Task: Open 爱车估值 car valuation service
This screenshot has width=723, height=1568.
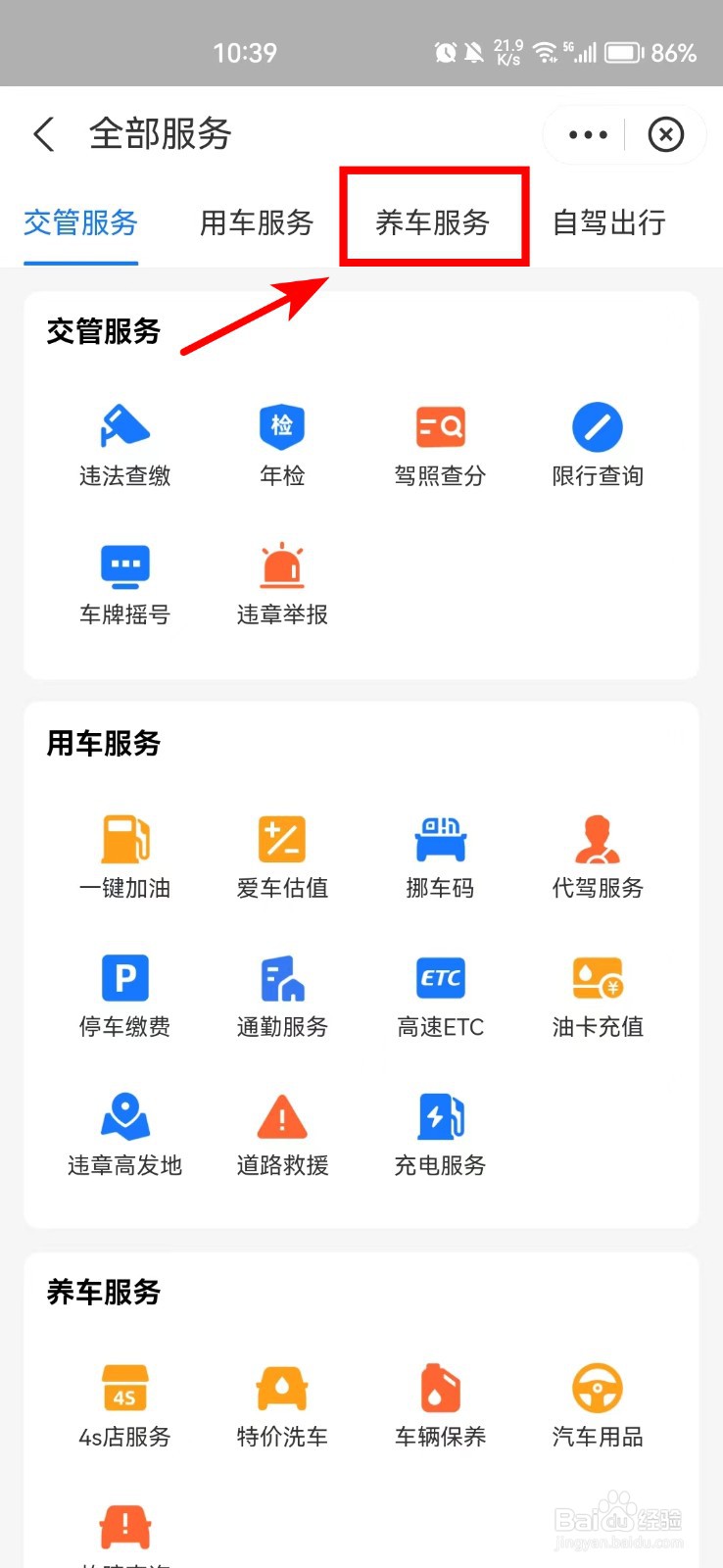Action: (x=281, y=856)
